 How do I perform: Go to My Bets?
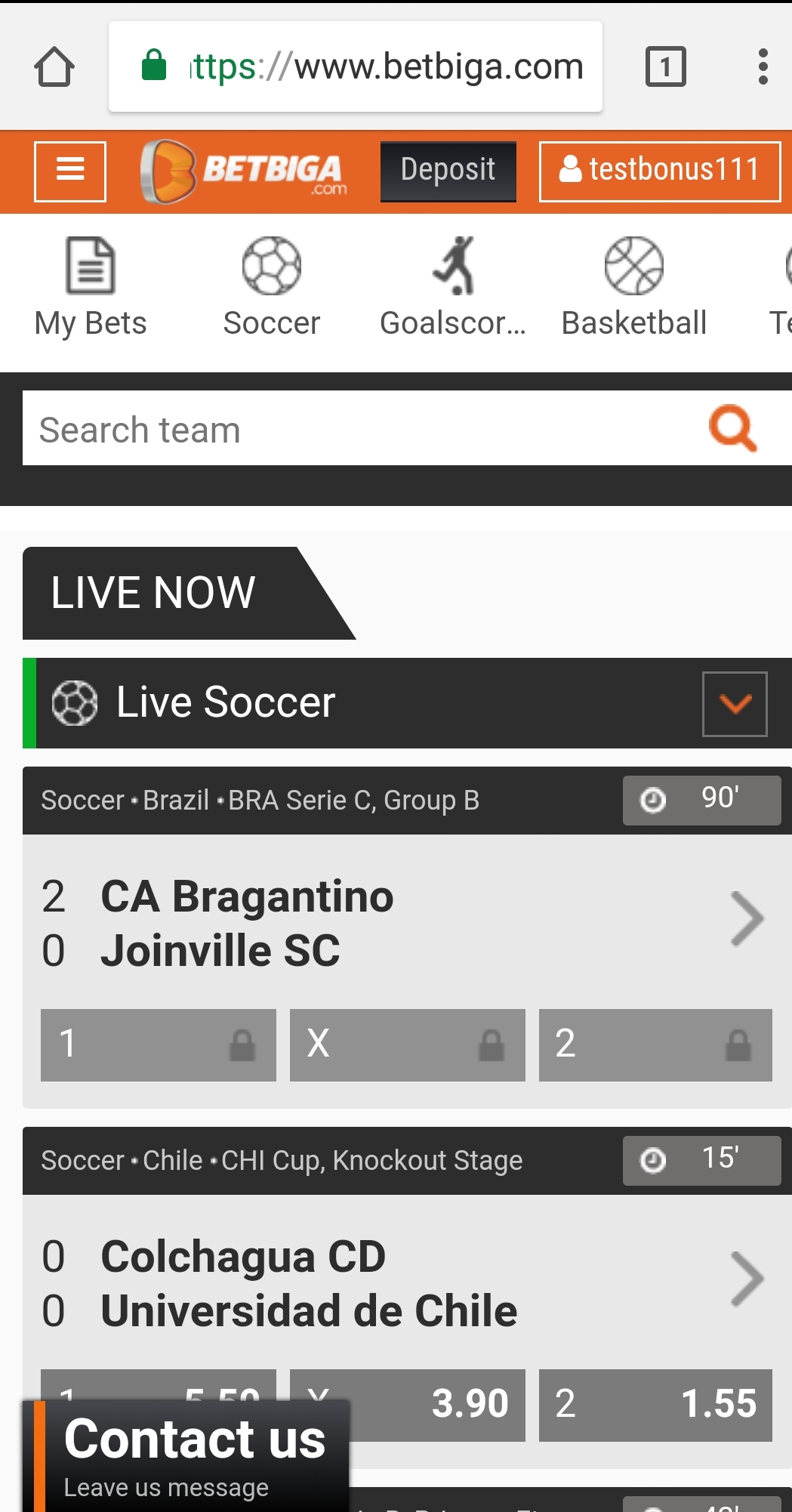click(91, 288)
